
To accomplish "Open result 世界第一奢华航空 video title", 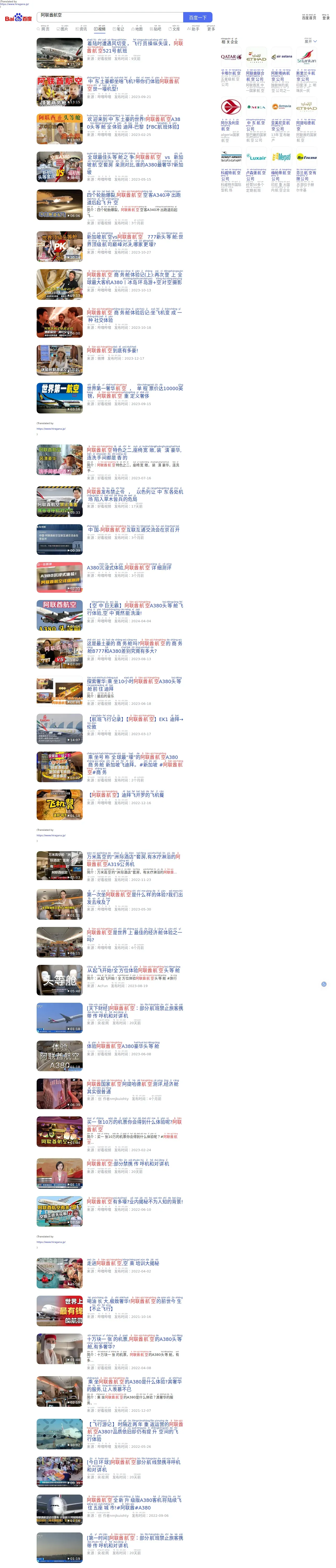I will pyautogui.click(x=135, y=392).
